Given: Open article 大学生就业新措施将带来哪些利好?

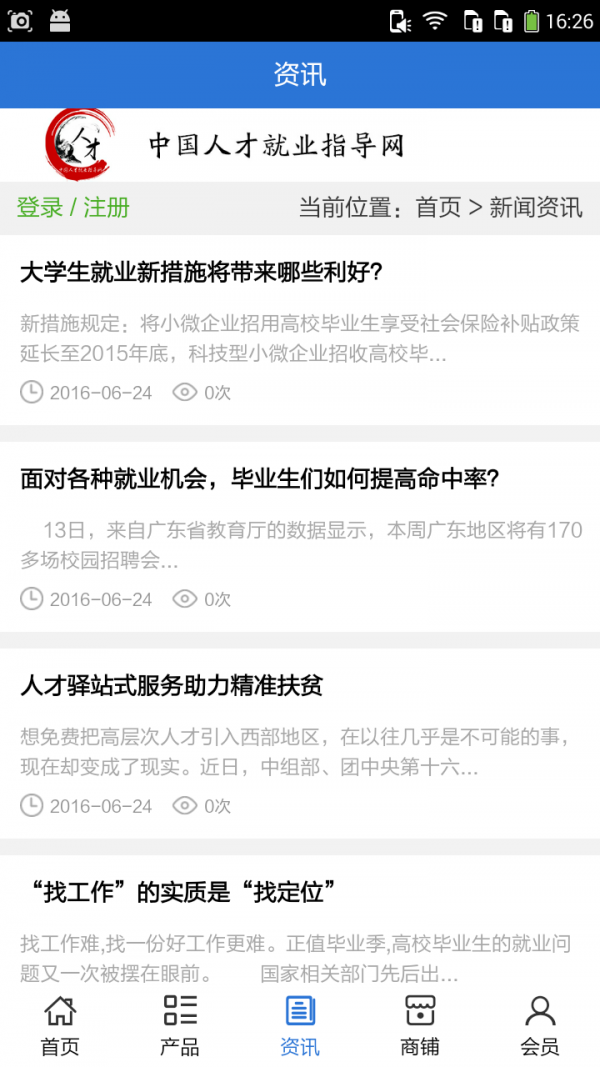Looking at the screenshot, I should click(201, 273).
